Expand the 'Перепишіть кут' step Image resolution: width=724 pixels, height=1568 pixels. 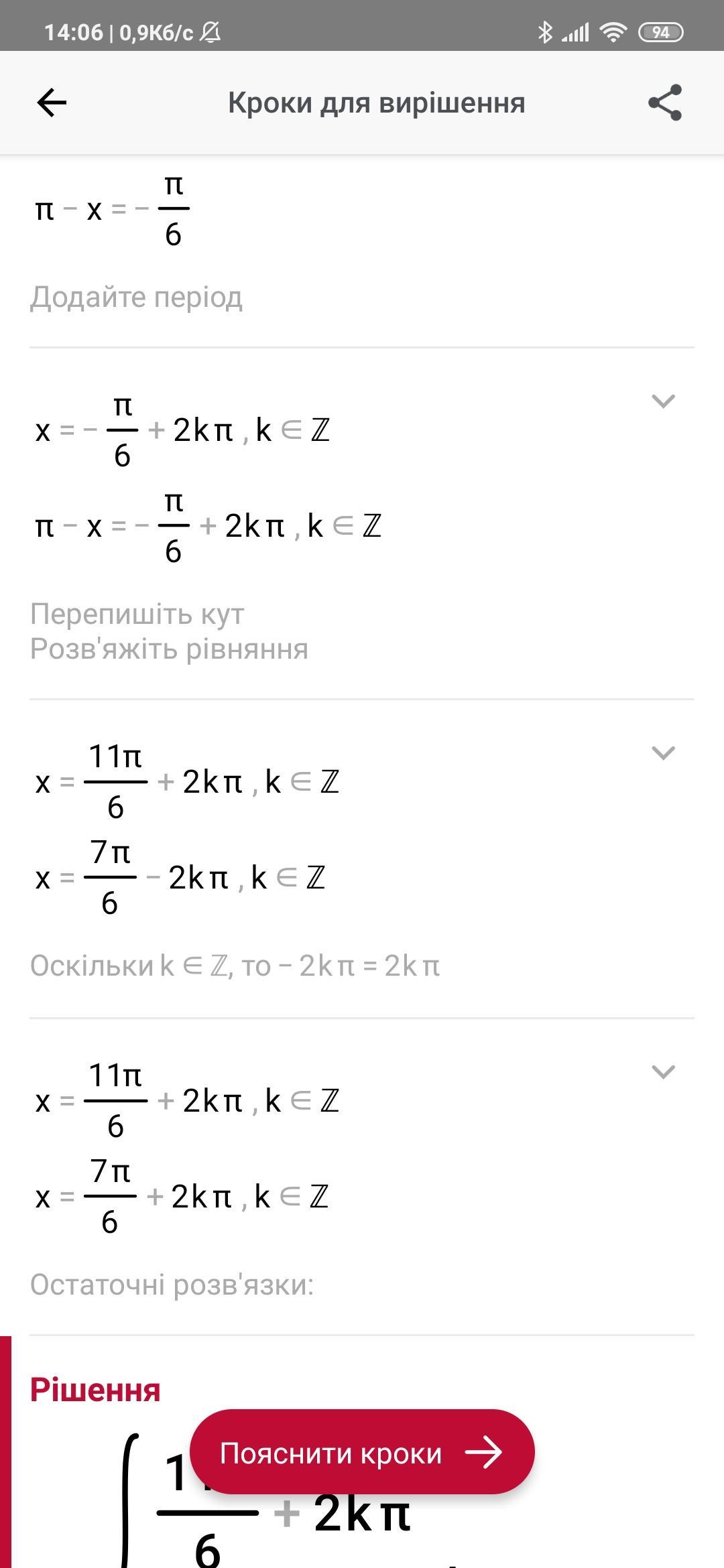[x=663, y=401]
